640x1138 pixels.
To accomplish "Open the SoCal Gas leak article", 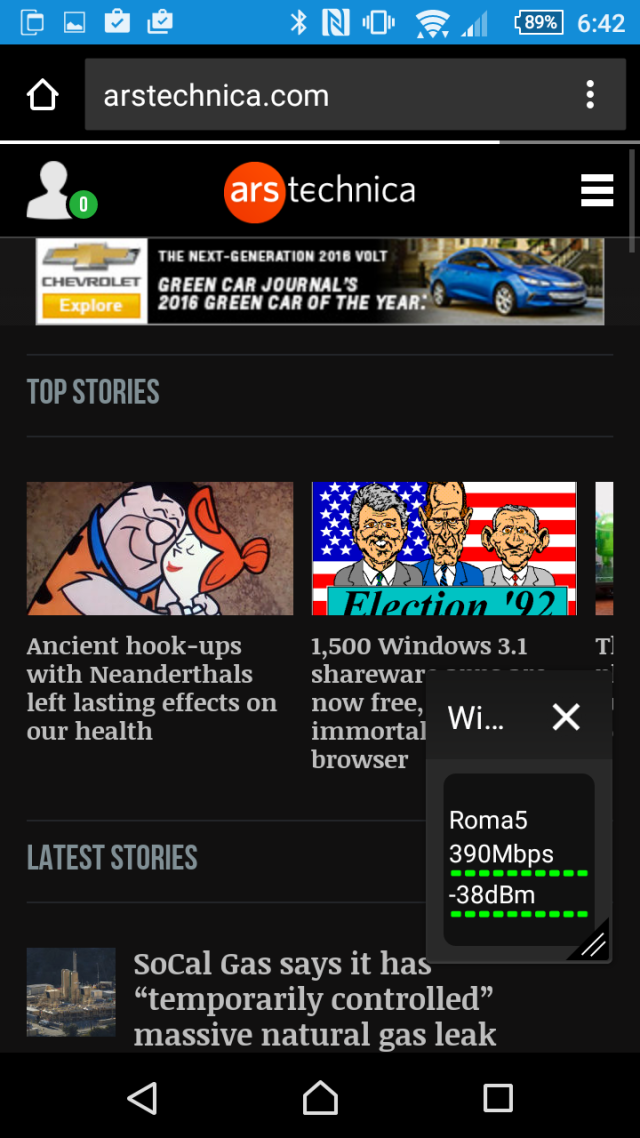I will [x=314, y=998].
